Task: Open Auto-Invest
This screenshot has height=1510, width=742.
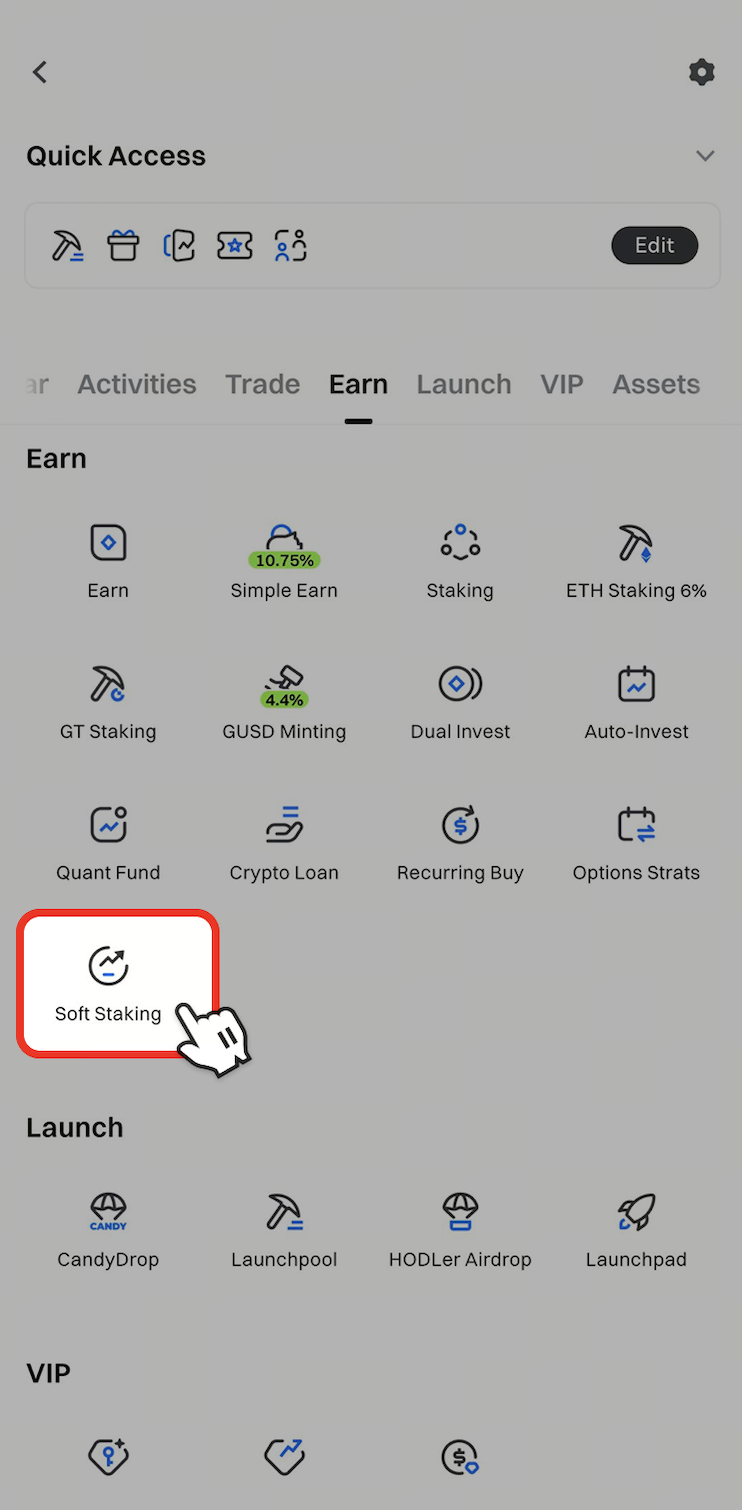Action: (x=636, y=702)
